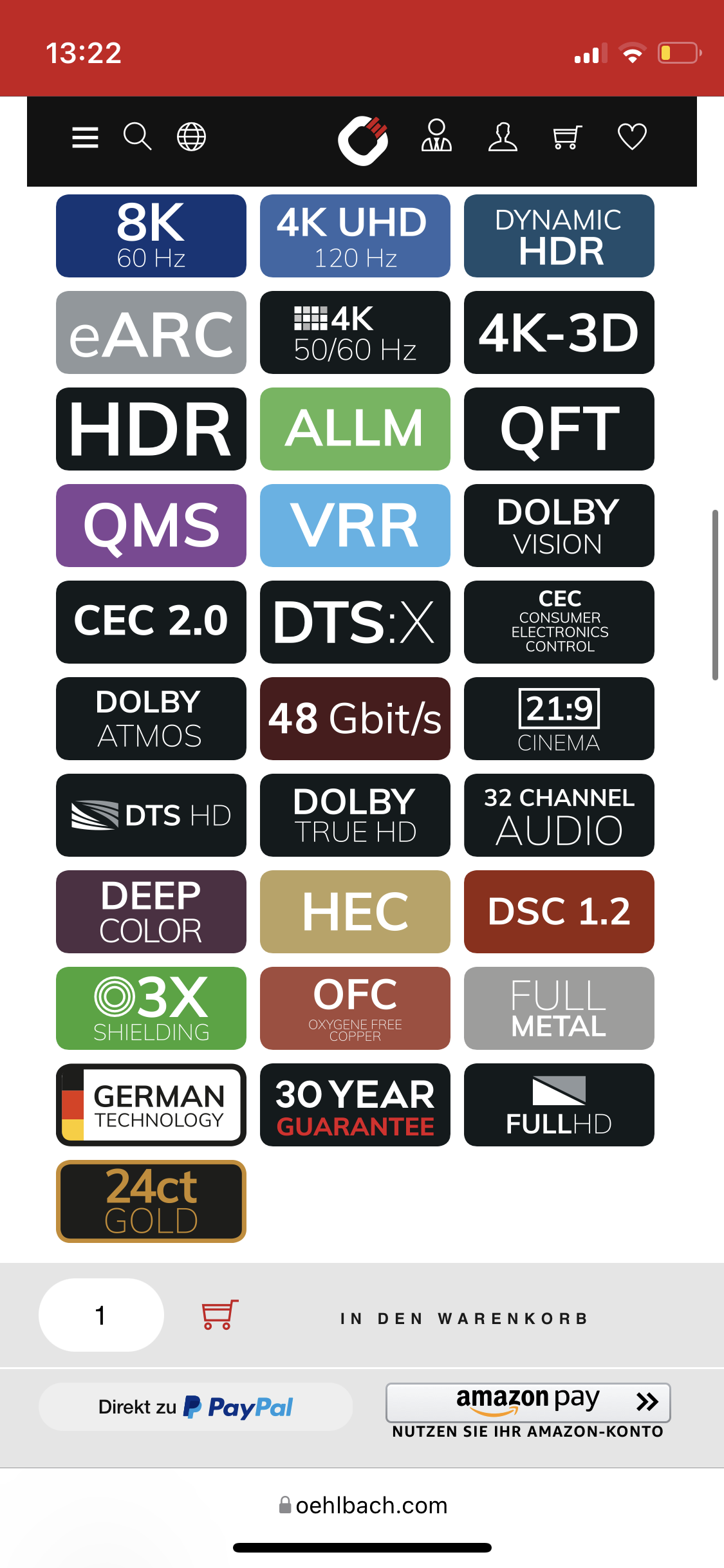Open the wishlist heart
Screen dimensions: 724x1568
click(632, 137)
